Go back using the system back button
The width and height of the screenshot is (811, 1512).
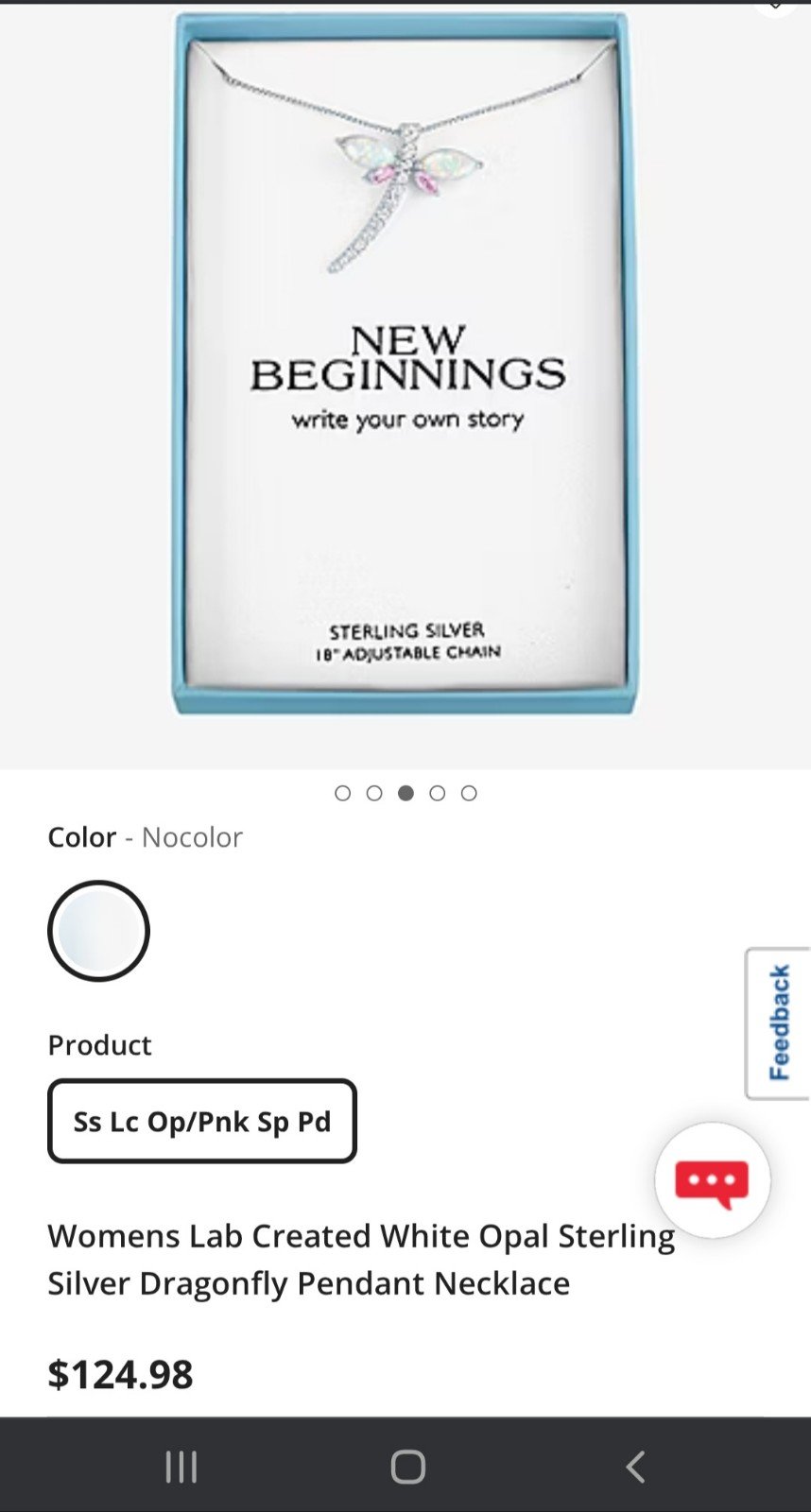635,1467
